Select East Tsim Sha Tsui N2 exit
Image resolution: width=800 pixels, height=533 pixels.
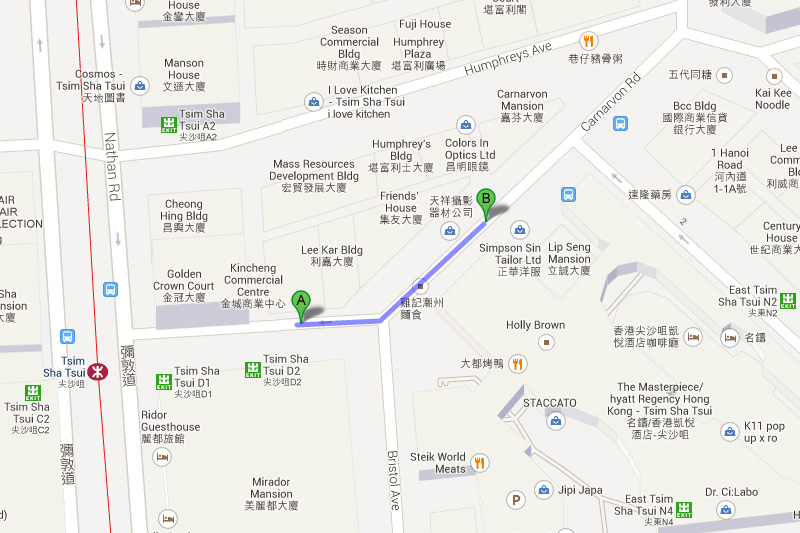789,300
